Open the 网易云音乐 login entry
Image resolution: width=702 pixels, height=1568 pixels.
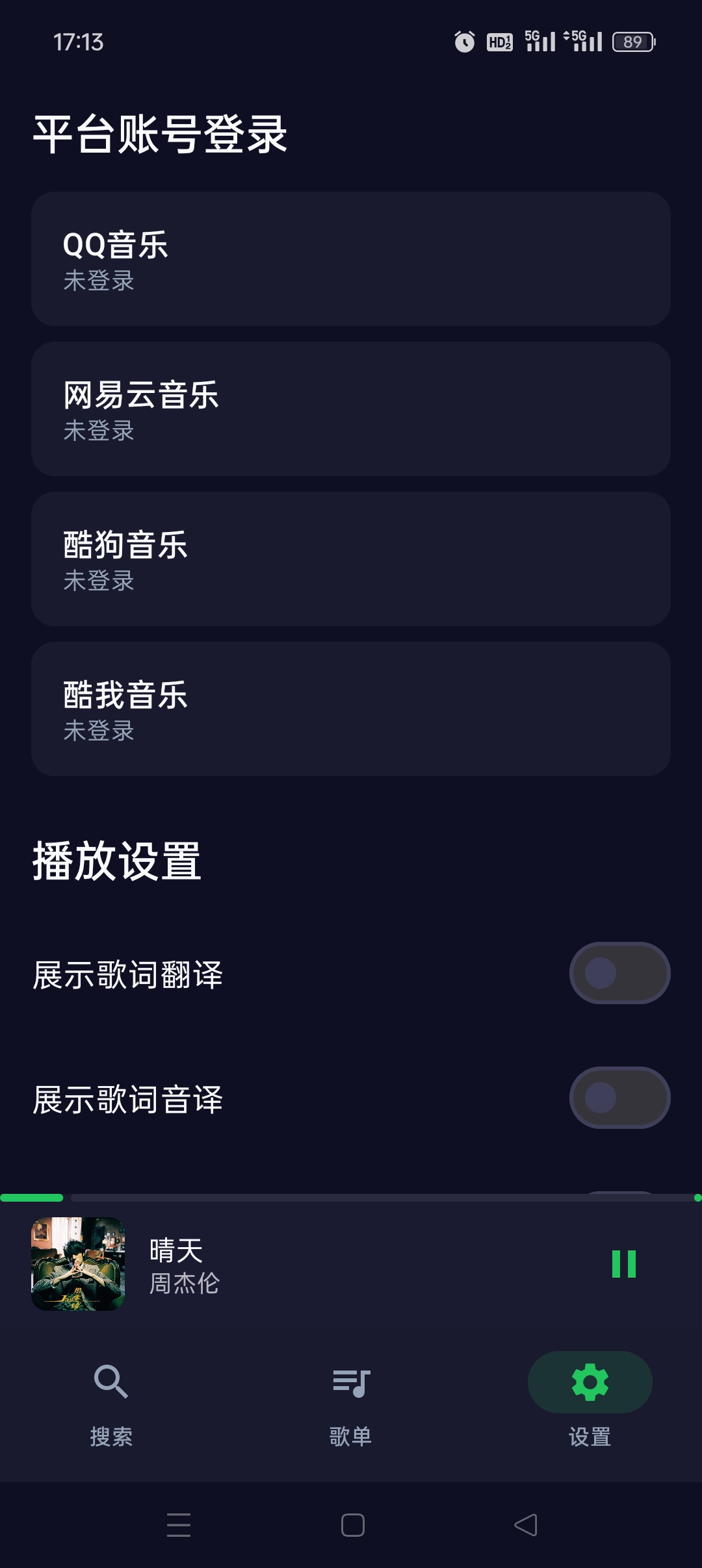[351, 407]
